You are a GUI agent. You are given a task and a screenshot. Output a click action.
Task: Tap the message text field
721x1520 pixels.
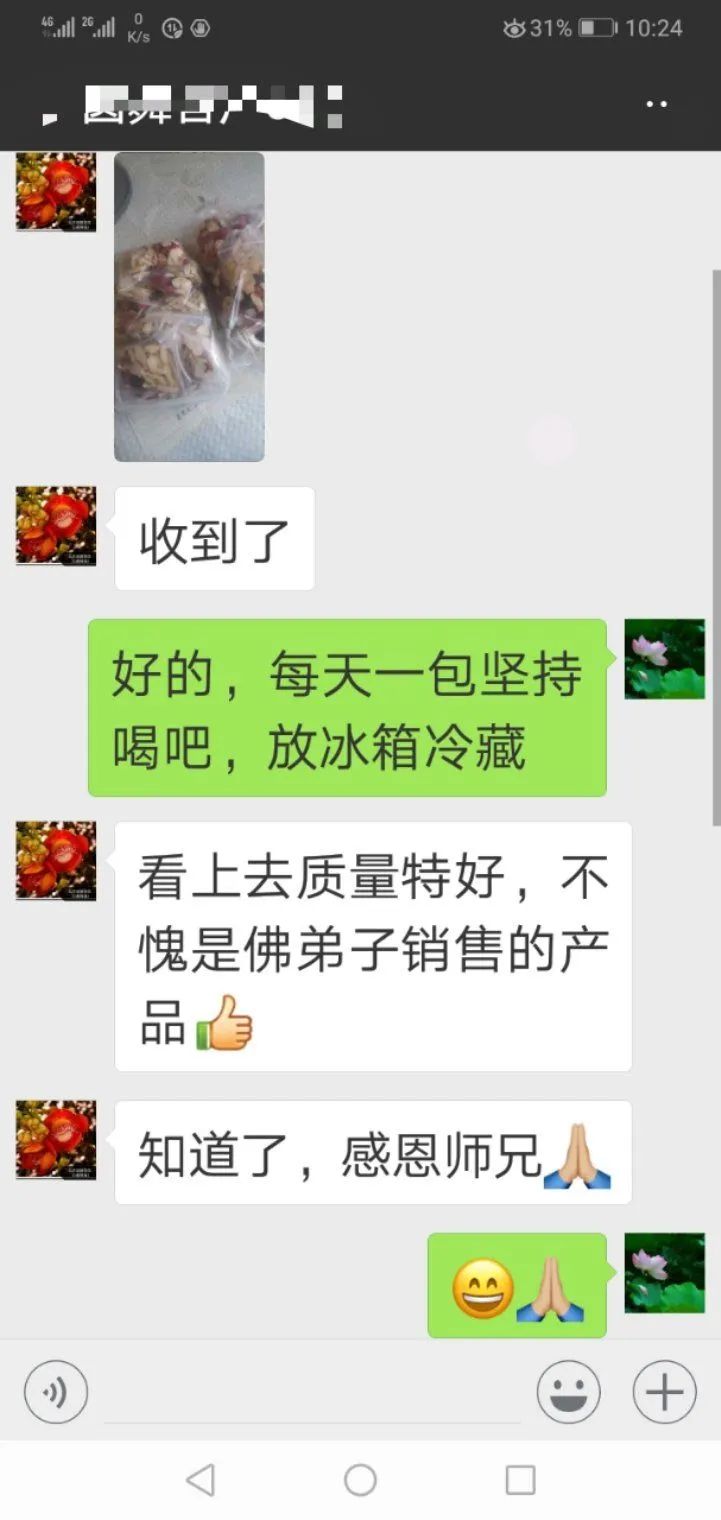(312, 1392)
